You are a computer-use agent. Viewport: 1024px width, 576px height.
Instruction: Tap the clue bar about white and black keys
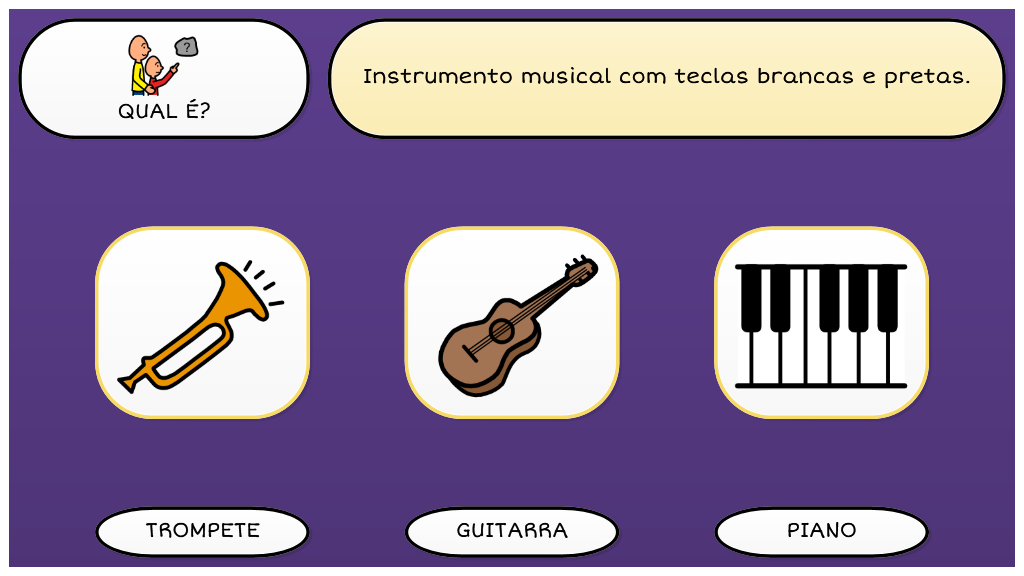pos(666,78)
